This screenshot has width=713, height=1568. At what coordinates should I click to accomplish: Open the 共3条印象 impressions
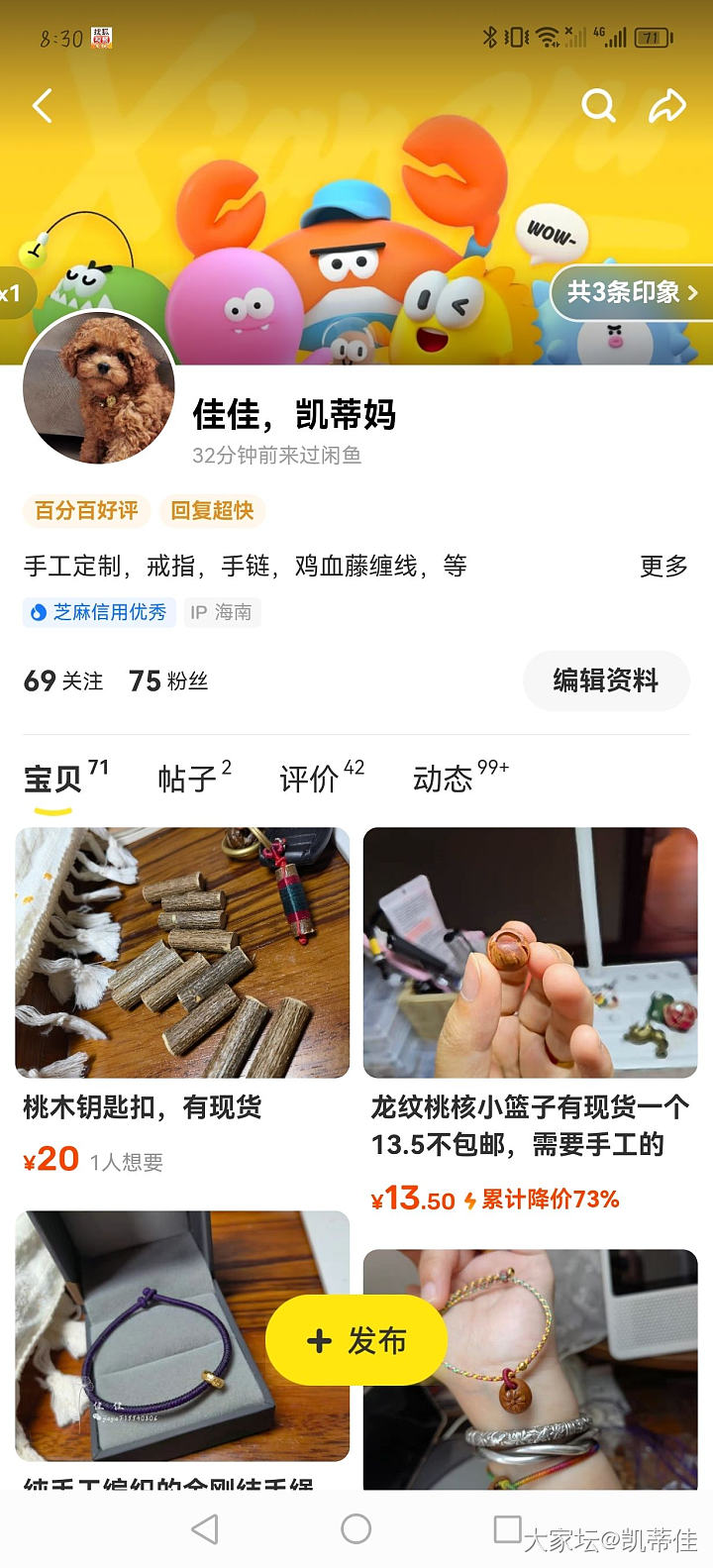coord(632,292)
